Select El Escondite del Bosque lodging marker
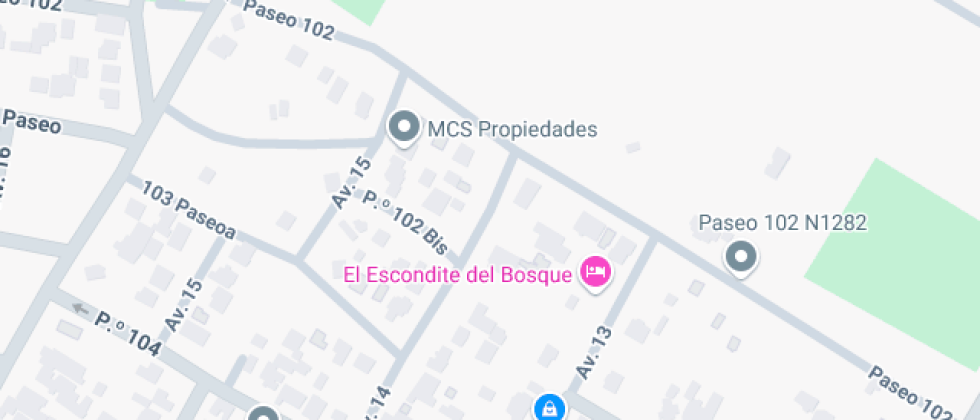The height and width of the screenshot is (420, 980). [x=597, y=272]
